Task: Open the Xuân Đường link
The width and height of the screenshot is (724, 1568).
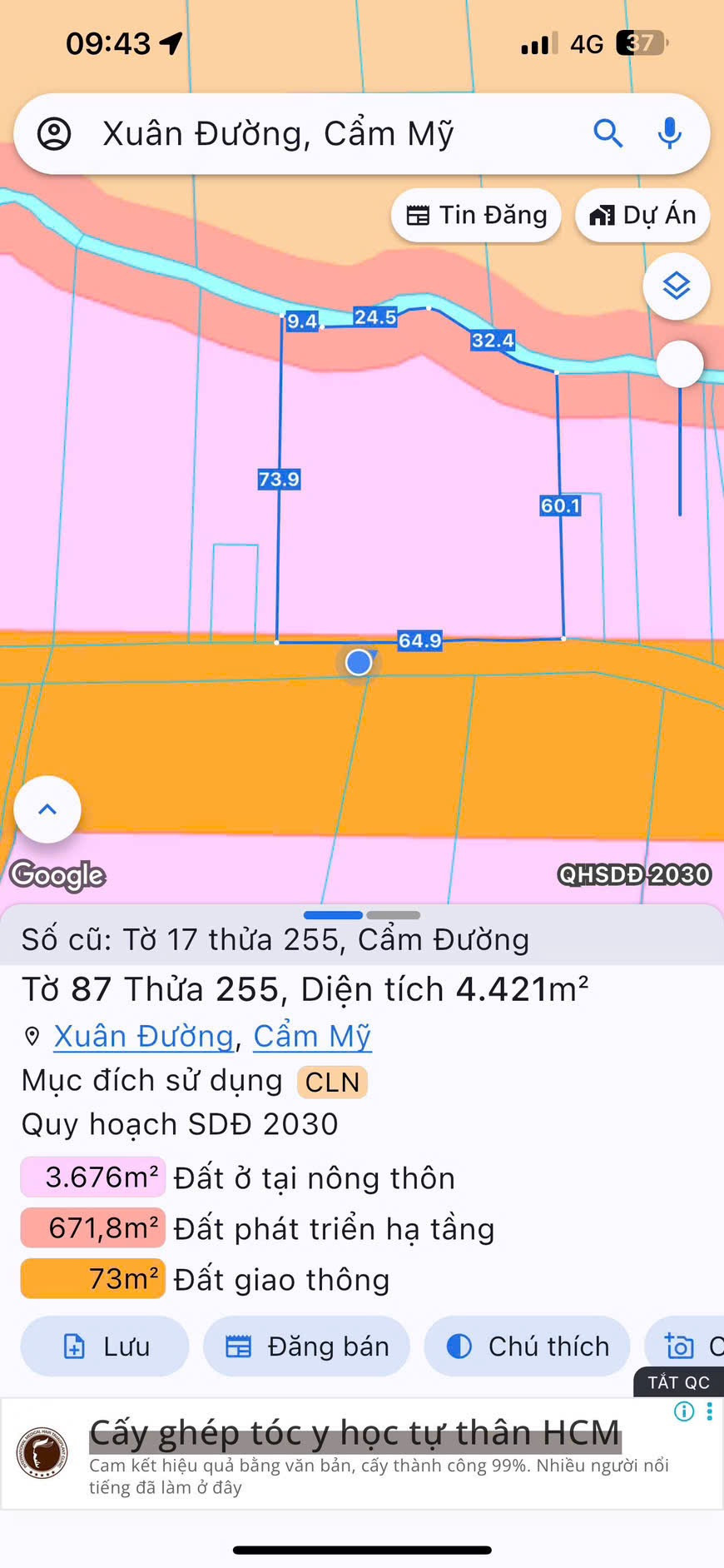Action: [143, 1037]
